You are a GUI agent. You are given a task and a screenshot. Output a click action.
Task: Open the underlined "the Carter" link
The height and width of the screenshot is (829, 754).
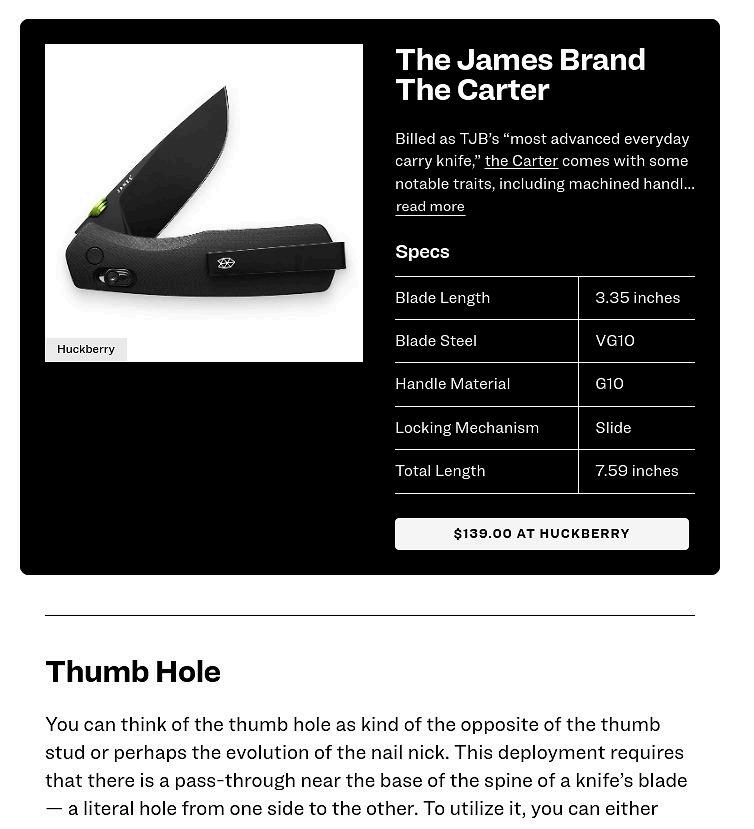(x=521, y=161)
